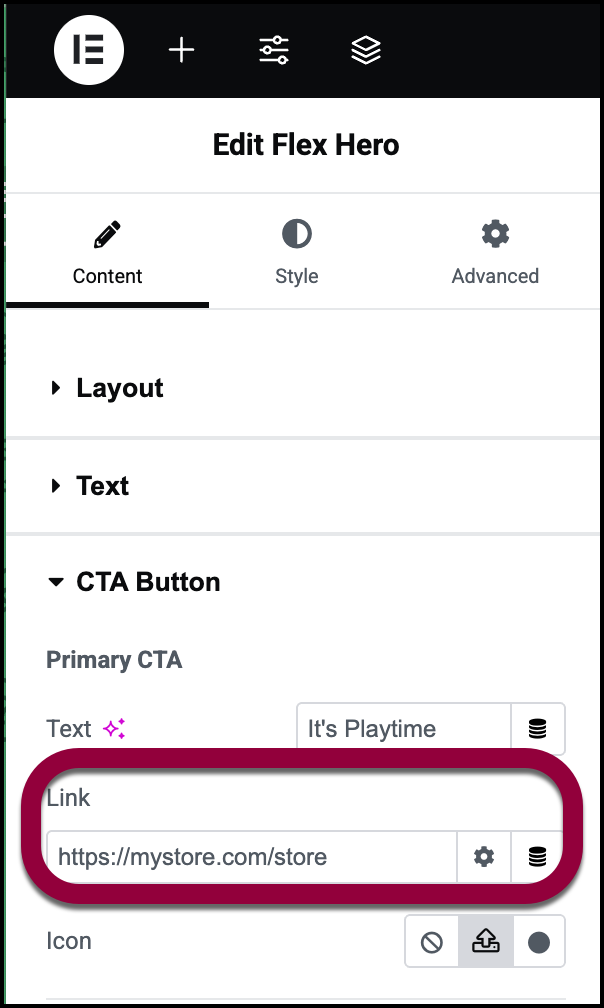Open the Elementor logo menu

click(x=89, y=50)
